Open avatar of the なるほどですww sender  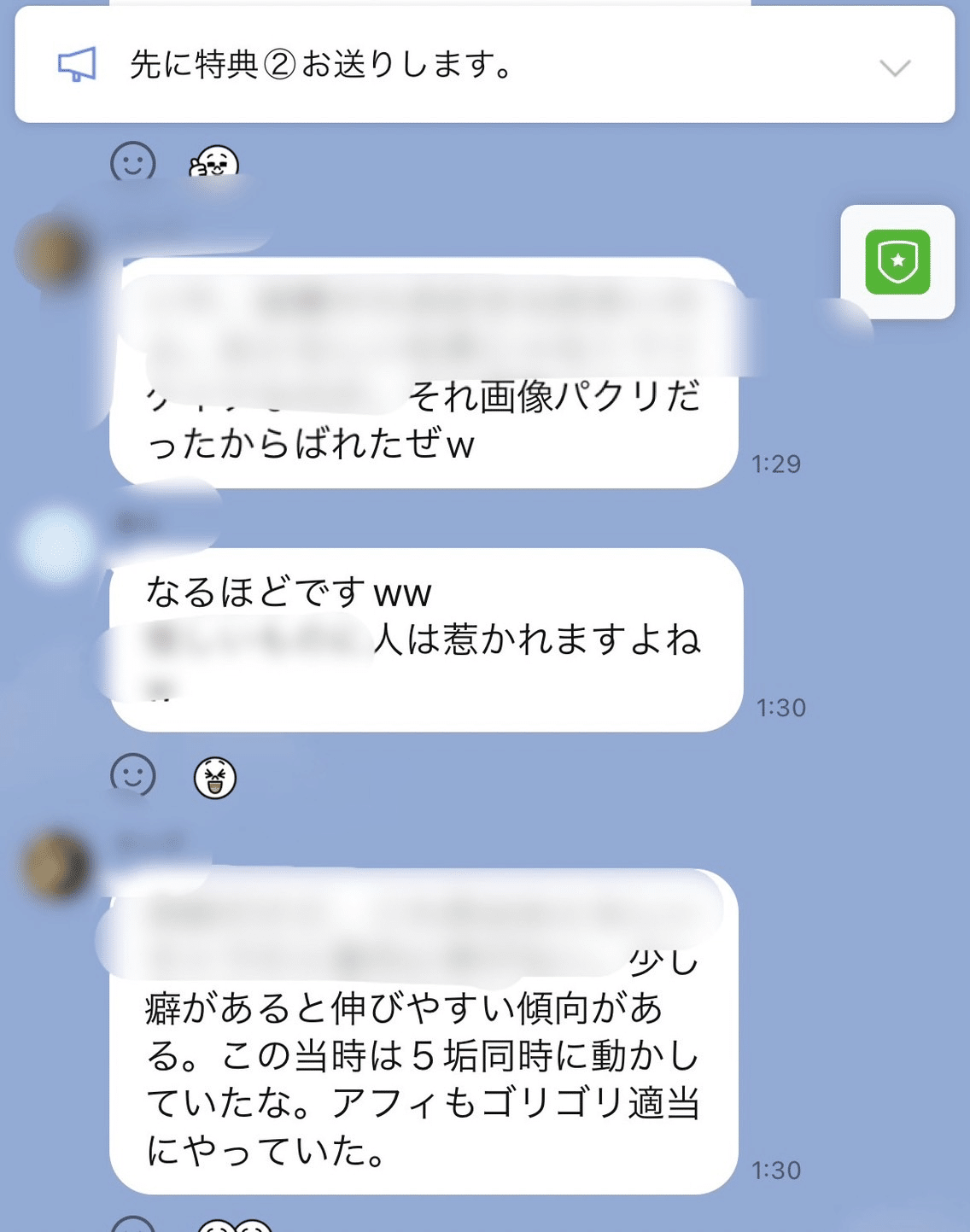(56, 544)
